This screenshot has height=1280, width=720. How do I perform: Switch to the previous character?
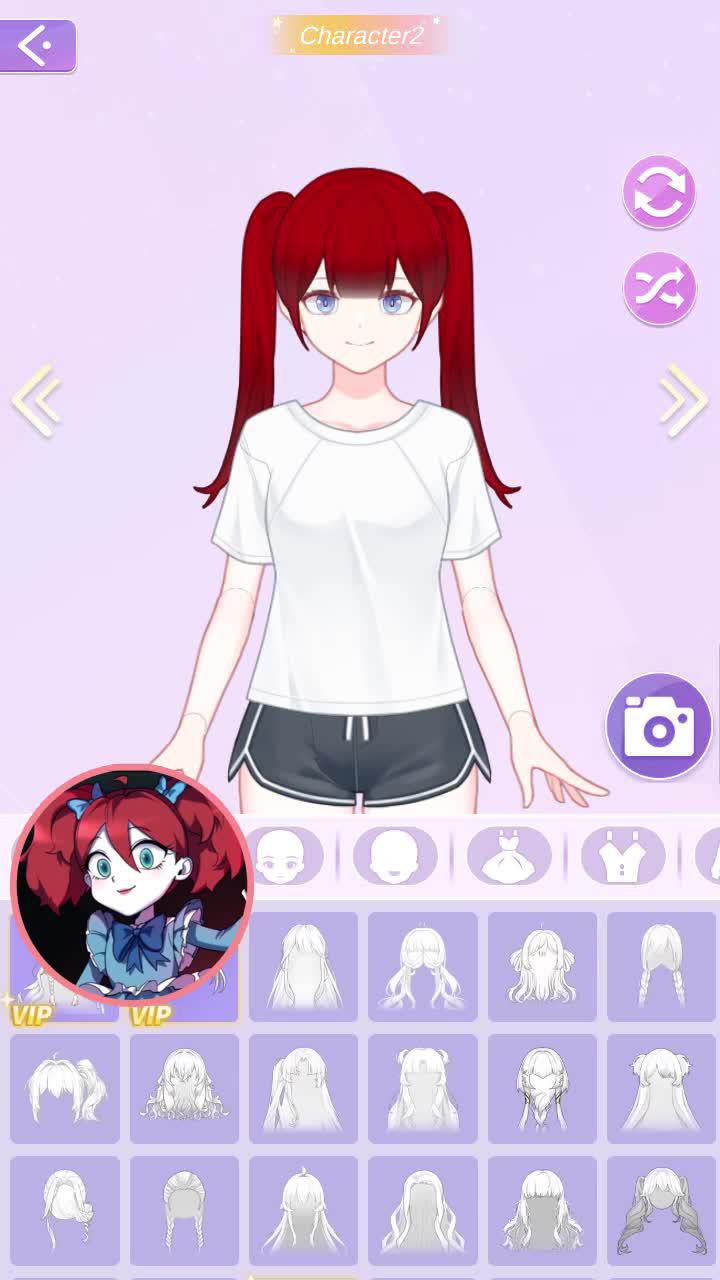[37, 400]
